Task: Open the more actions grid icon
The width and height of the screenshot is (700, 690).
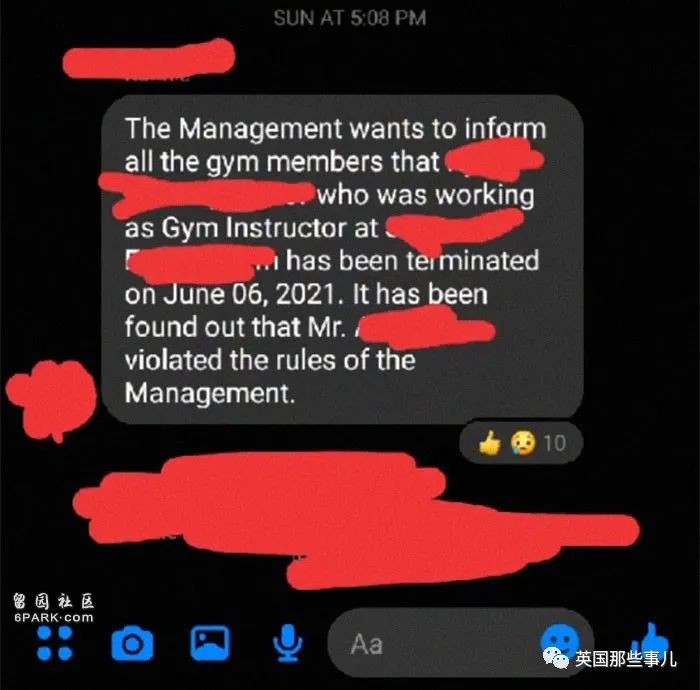Action: coord(55,642)
